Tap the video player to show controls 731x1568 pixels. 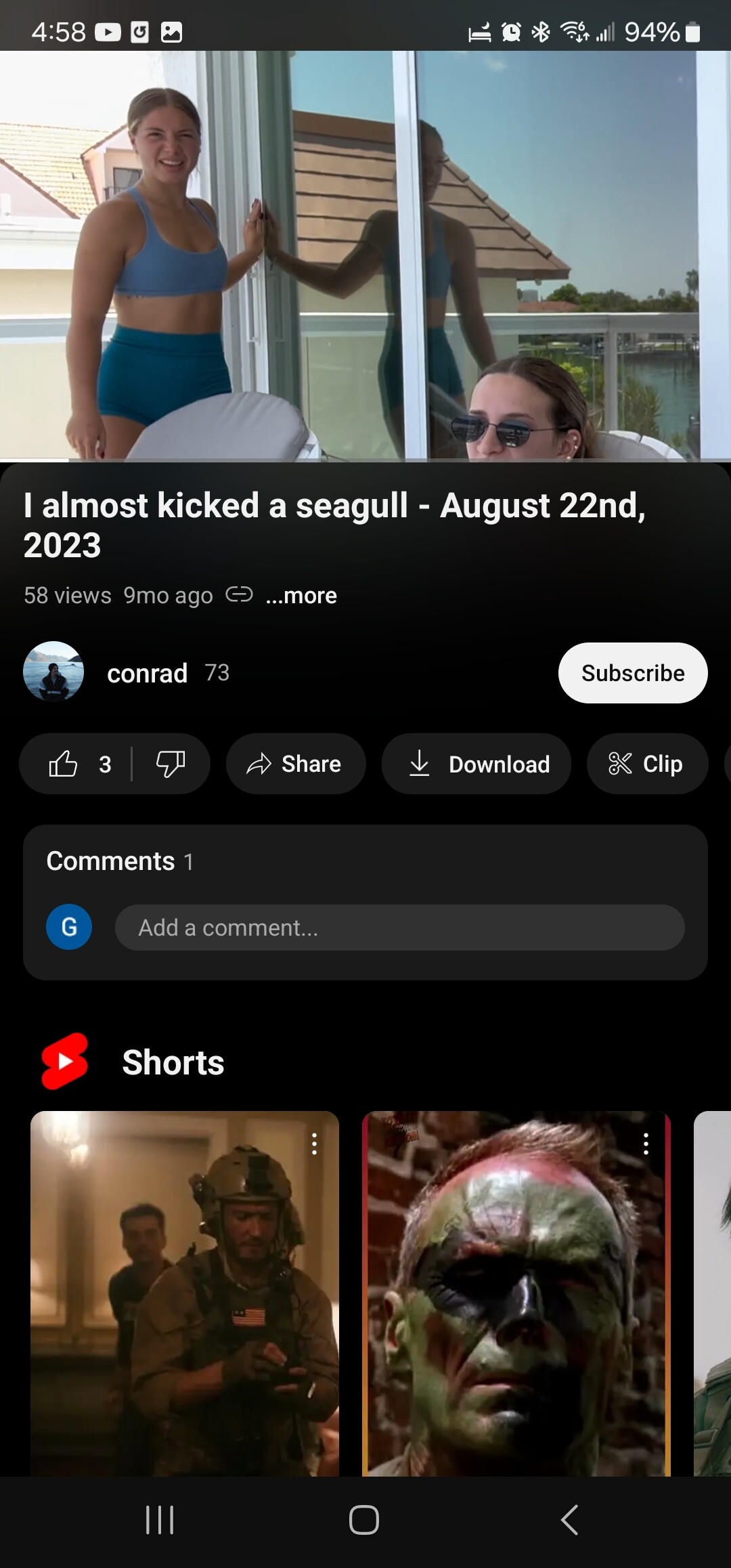coord(365,256)
